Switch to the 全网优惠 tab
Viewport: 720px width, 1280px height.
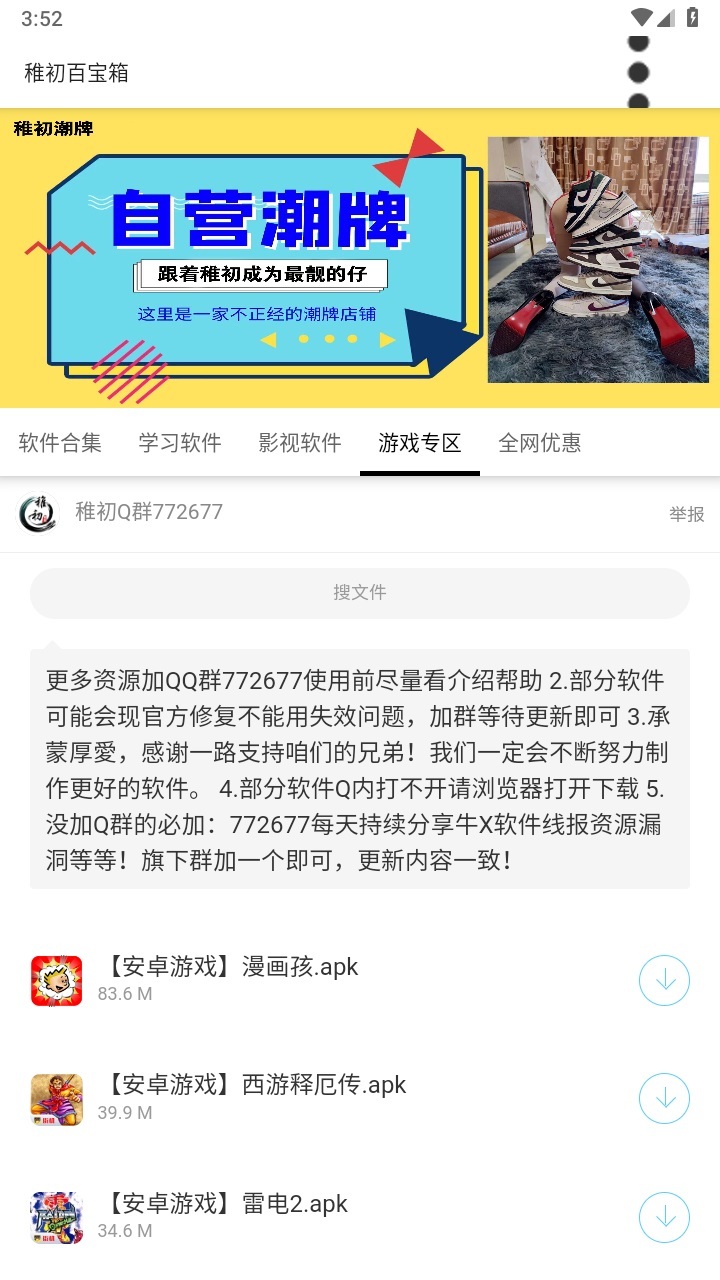540,443
